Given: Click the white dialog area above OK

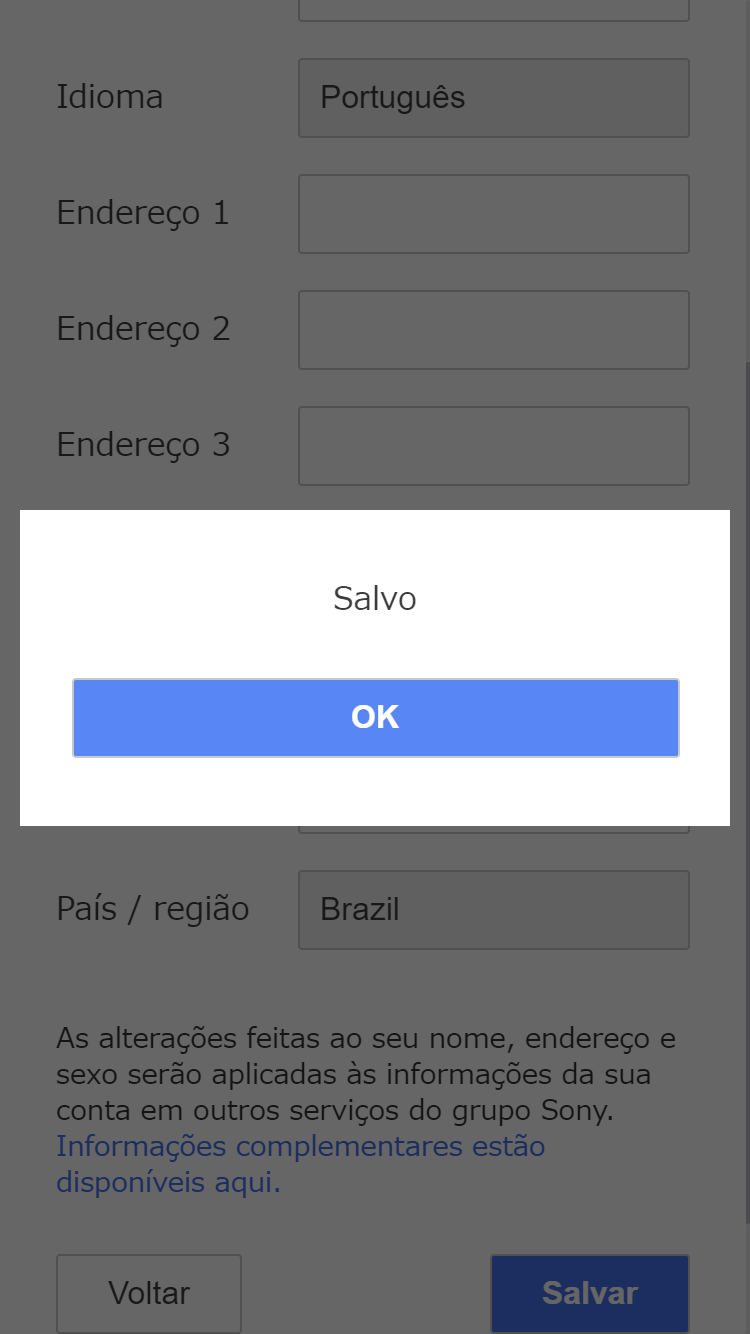Looking at the screenshot, I should (x=375, y=645).
